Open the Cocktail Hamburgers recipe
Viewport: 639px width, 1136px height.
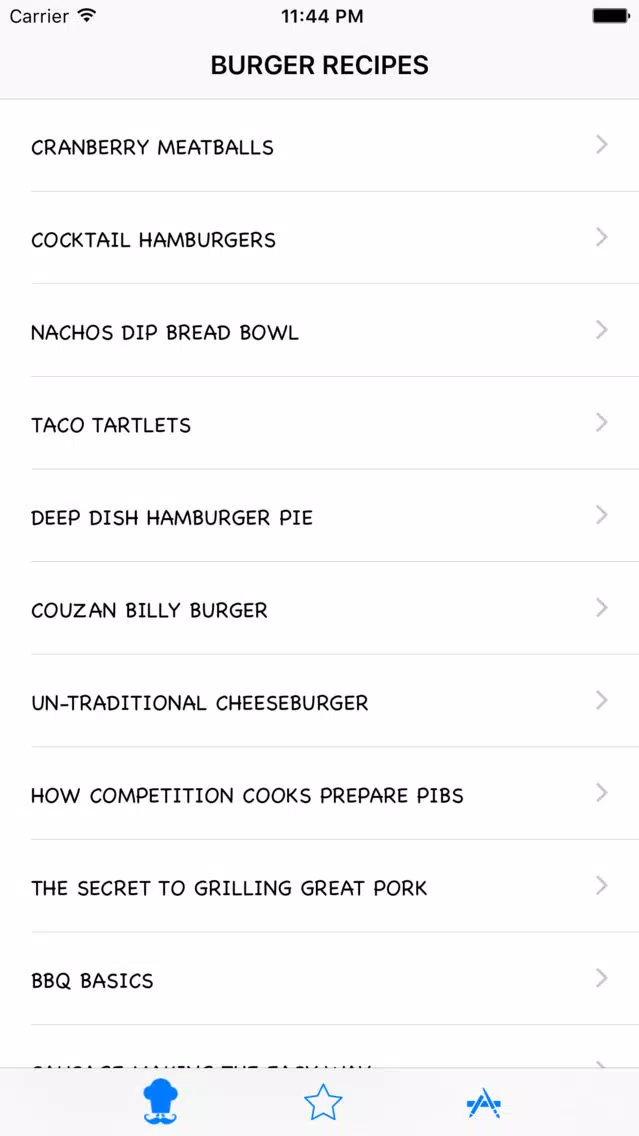pyautogui.click(x=320, y=238)
